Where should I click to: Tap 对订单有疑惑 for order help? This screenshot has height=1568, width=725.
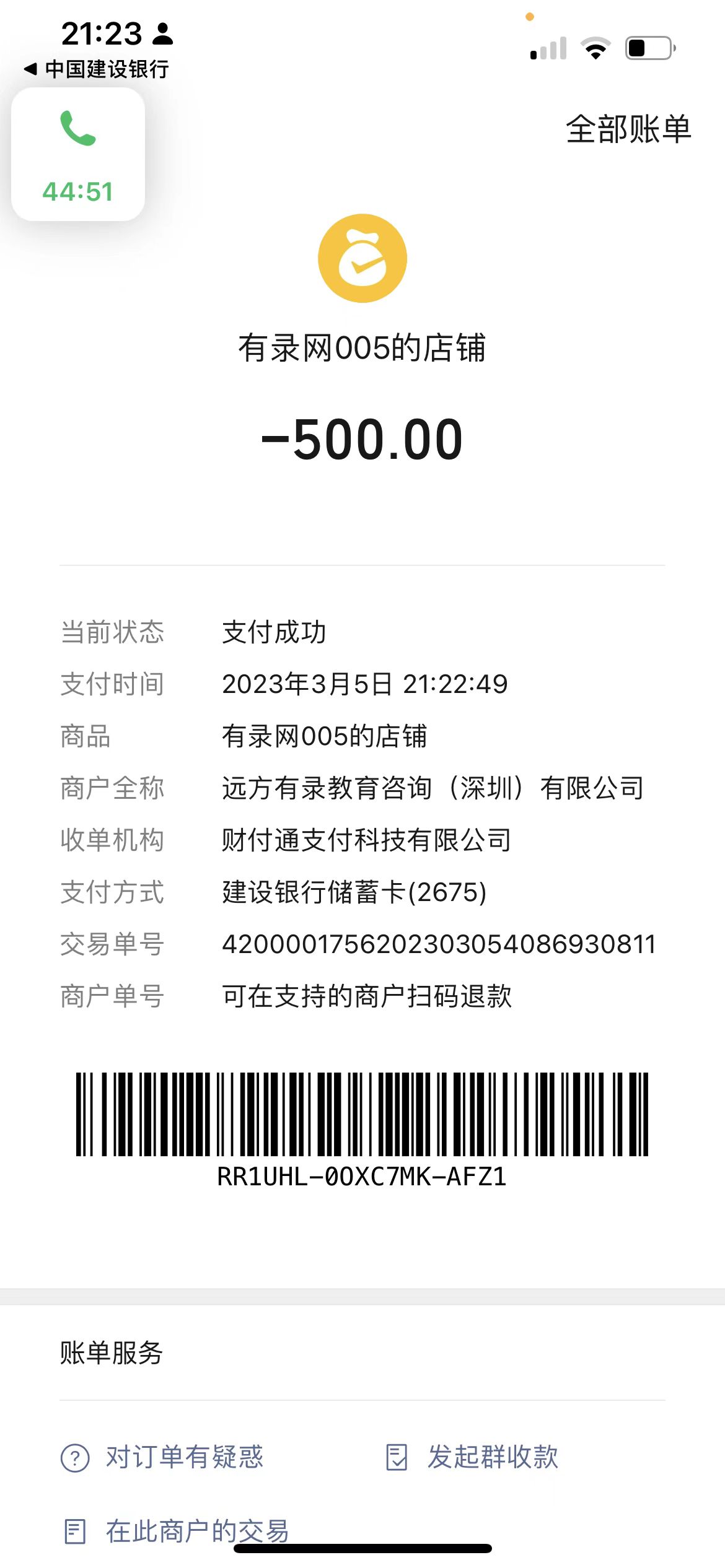click(x=162, y=1457)
